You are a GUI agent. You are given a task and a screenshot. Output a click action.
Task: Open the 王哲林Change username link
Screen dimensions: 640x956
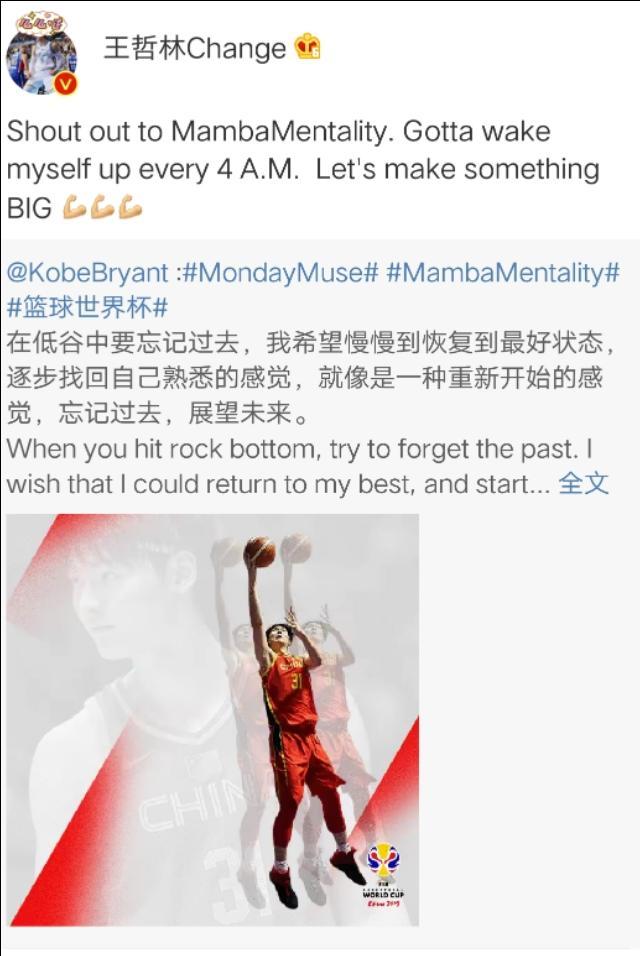coord(194,47)
